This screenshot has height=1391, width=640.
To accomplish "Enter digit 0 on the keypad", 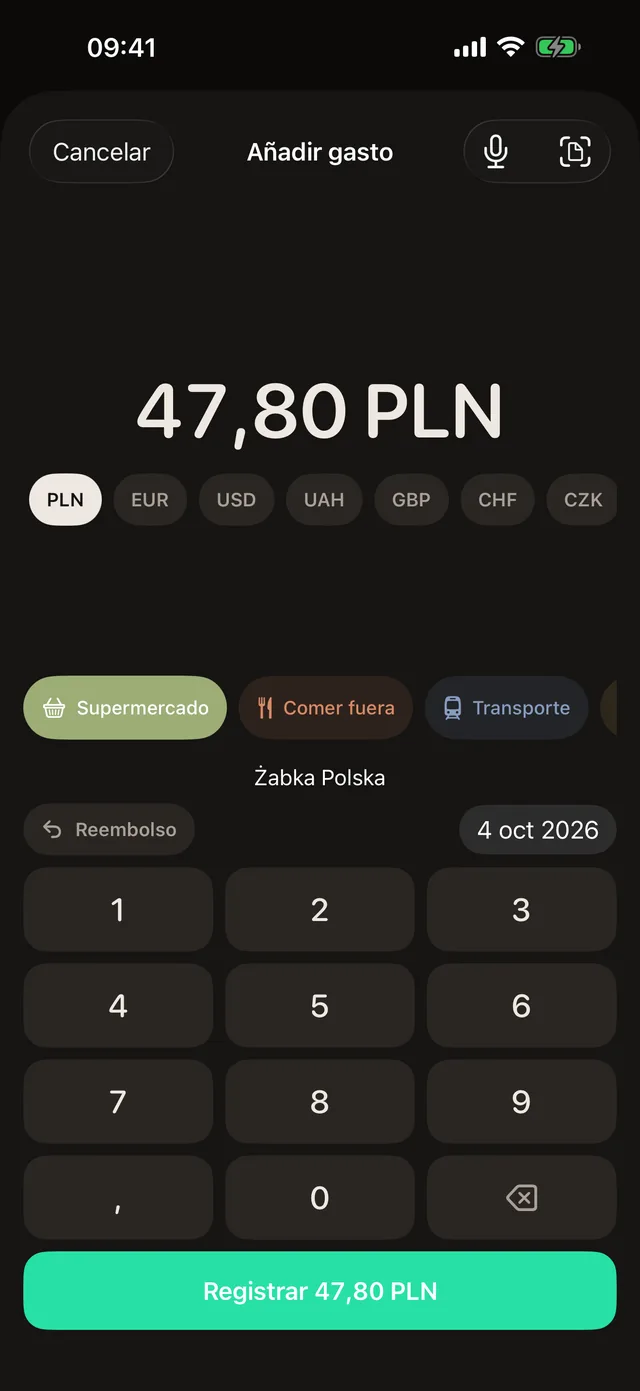I will pyautogui.click(x=320, y=1198).
